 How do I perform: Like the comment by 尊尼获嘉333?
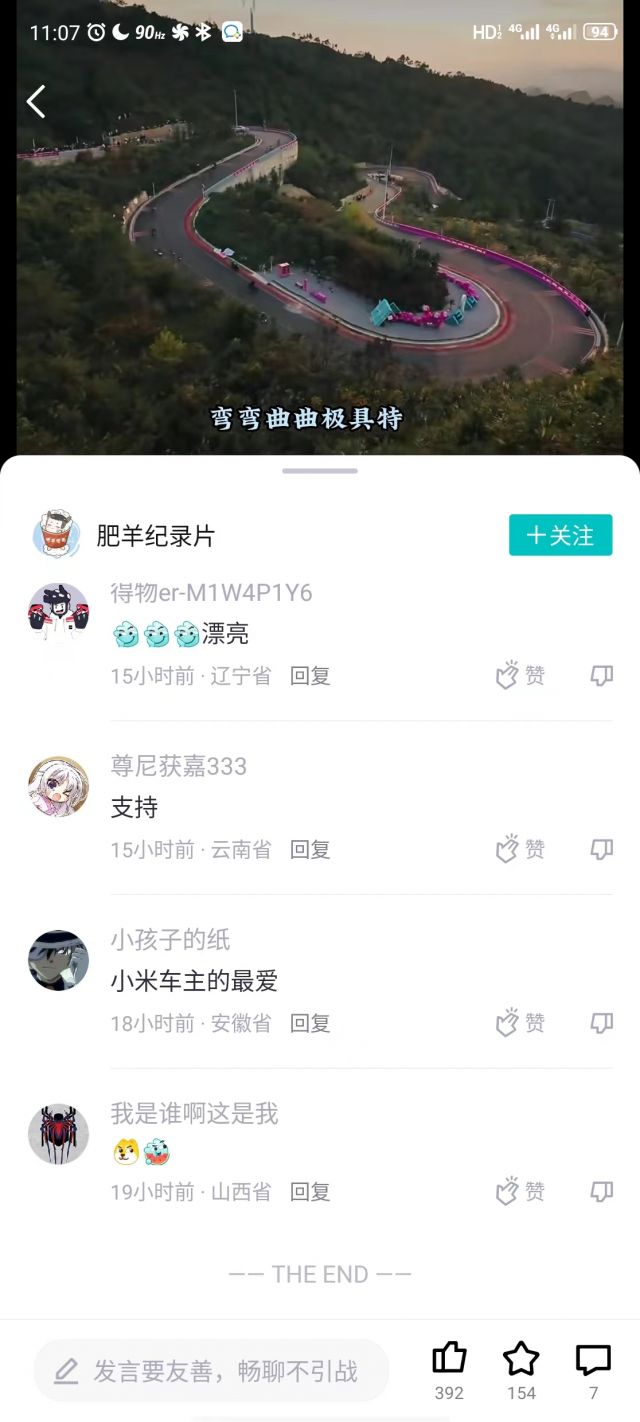pyautogui.click(x=521, y=850)
